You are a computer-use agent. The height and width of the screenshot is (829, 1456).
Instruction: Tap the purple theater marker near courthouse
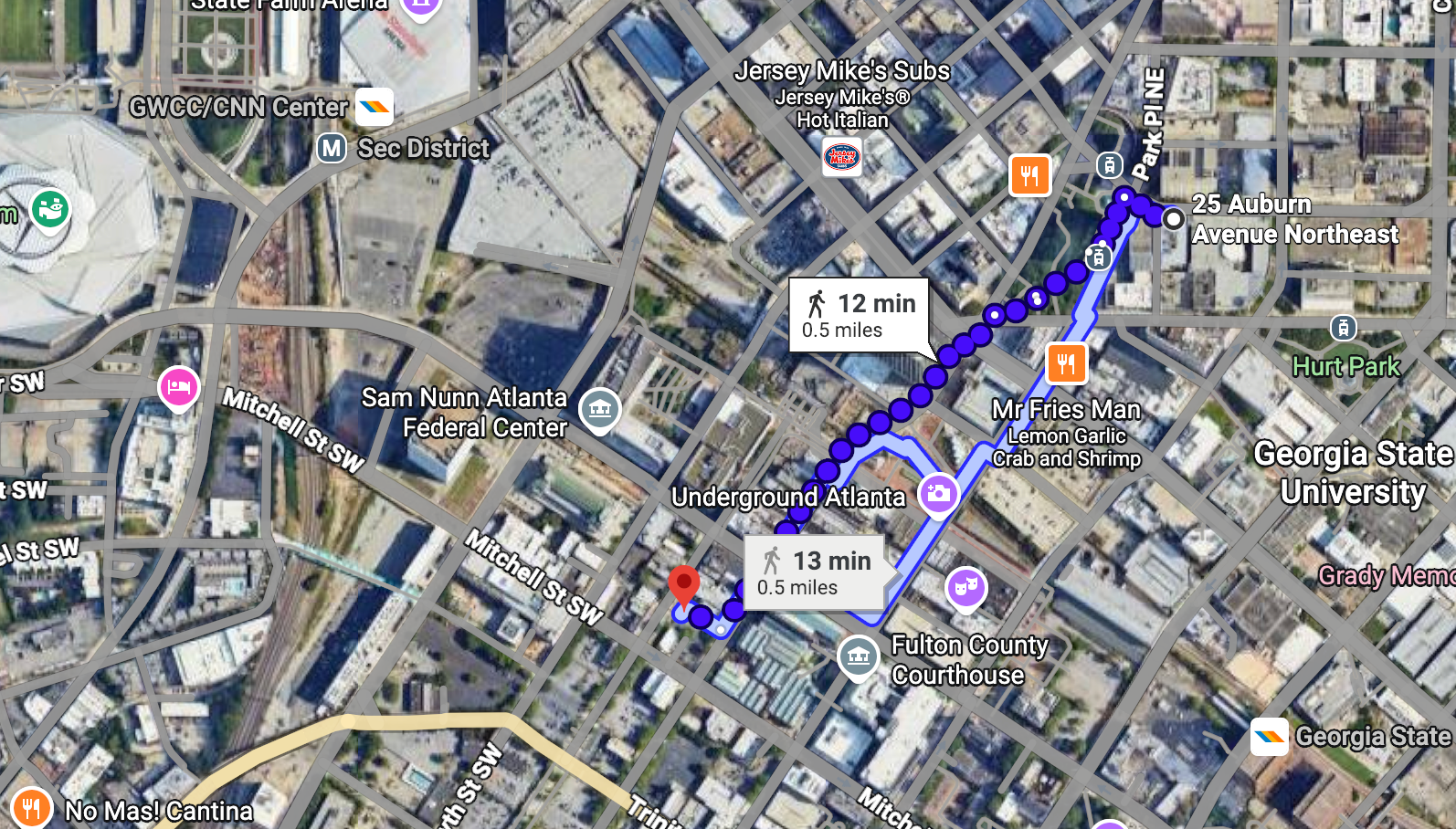point(965,587)
